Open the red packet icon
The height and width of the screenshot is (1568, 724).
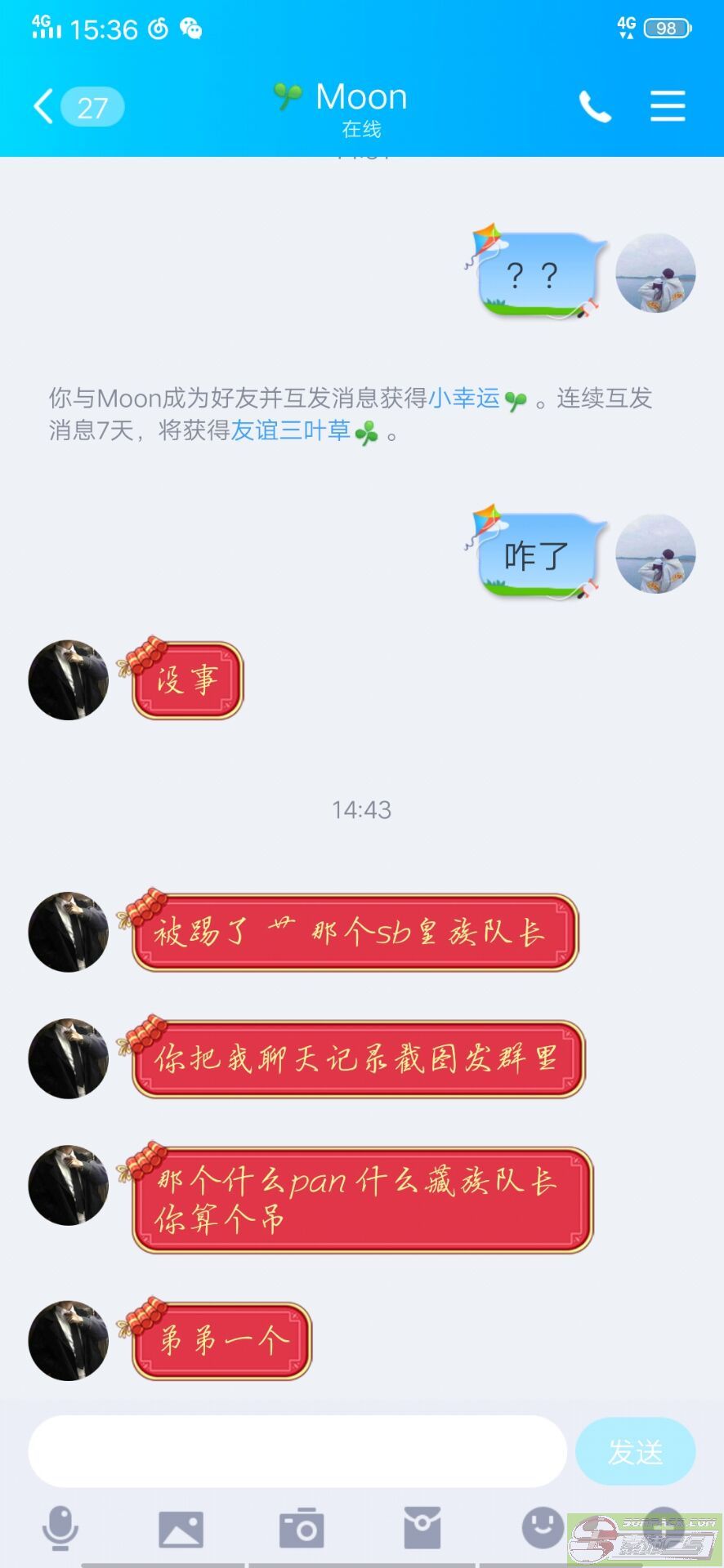click(422, 1528)
